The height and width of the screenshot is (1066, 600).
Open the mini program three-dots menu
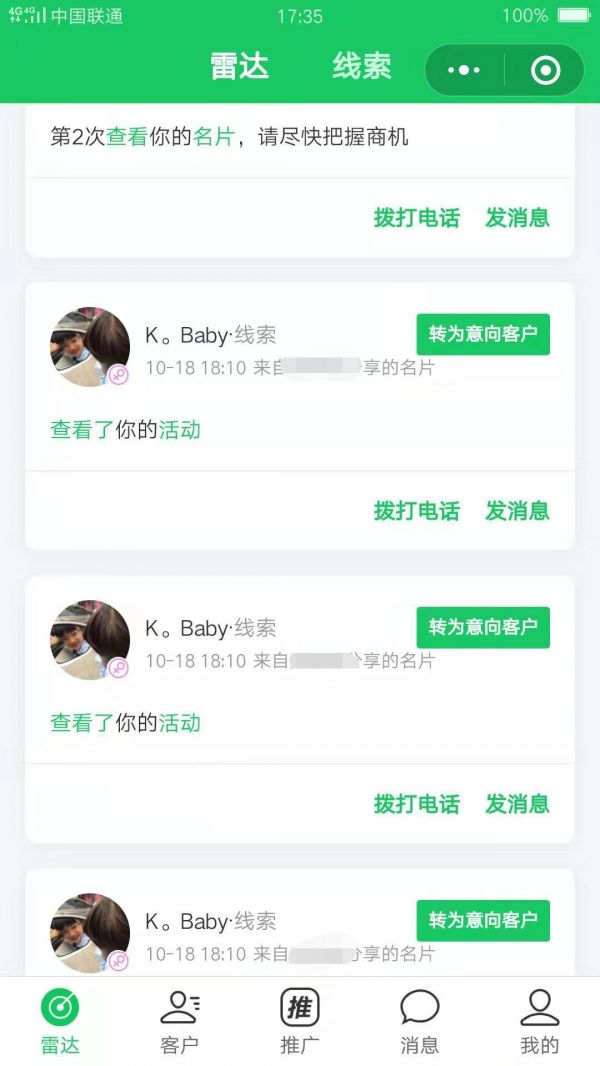click(x=464, y=70)
